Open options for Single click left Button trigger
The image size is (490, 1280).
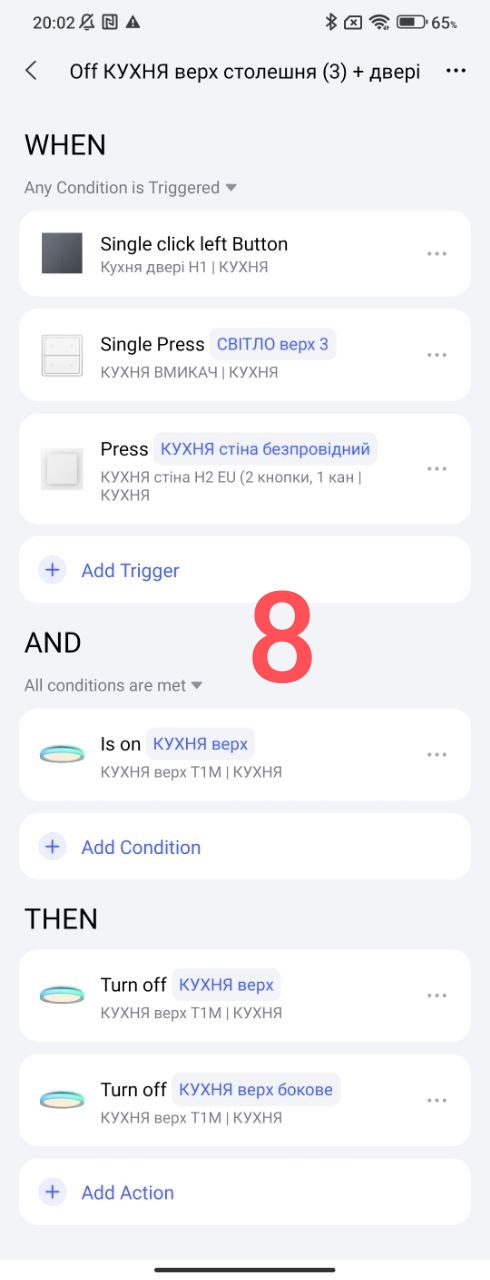coord(437,254)
